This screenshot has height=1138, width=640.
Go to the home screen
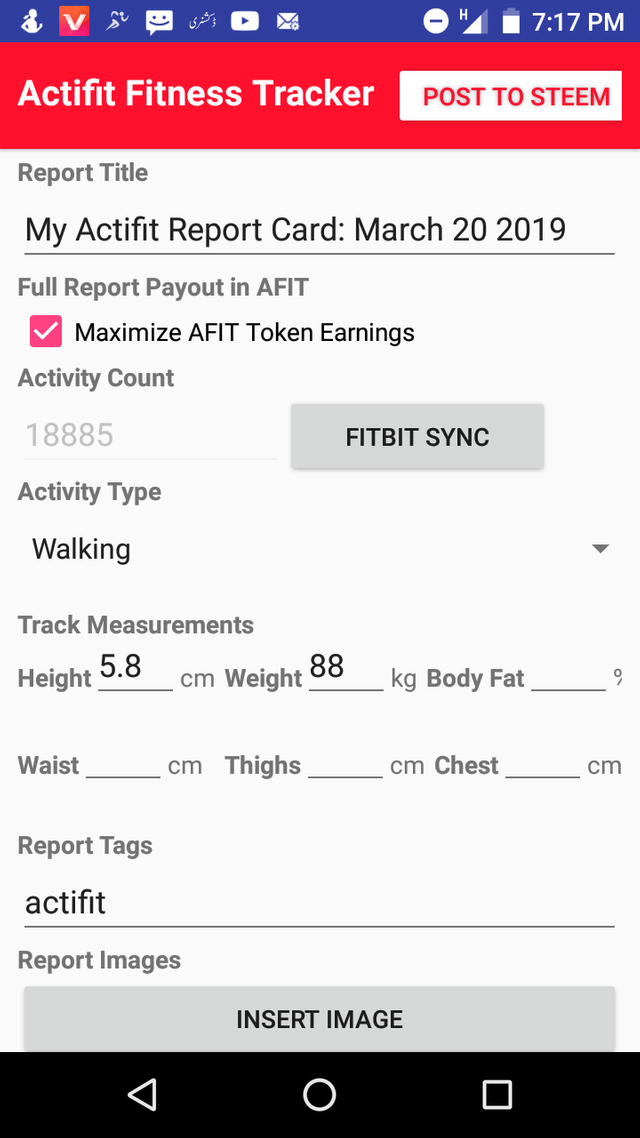pos(319,1094)
